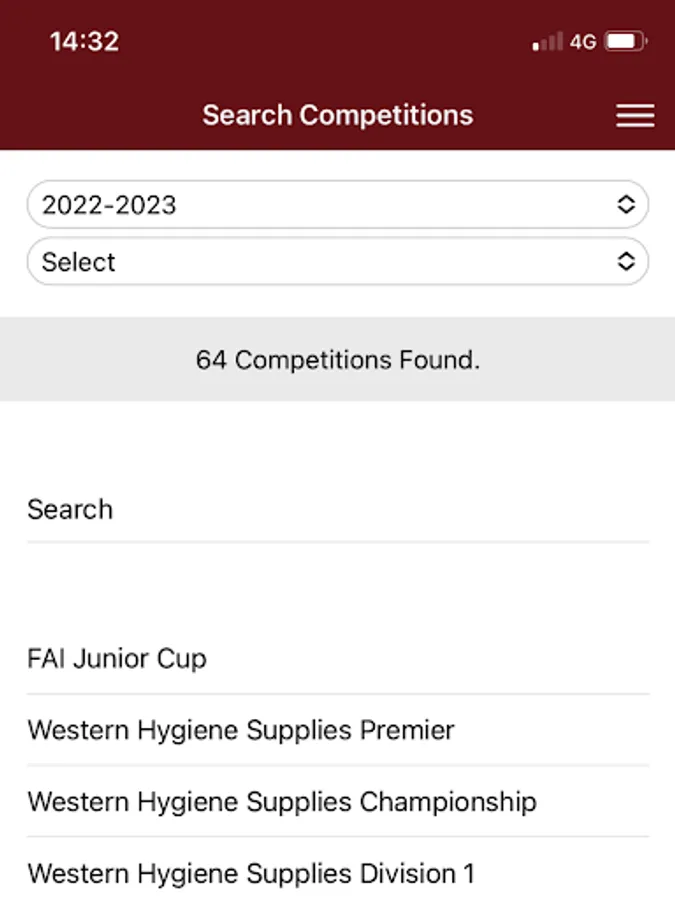Open the hamburger menu
The height and width of the screenshot is (900, 675).
click(635, 116)
